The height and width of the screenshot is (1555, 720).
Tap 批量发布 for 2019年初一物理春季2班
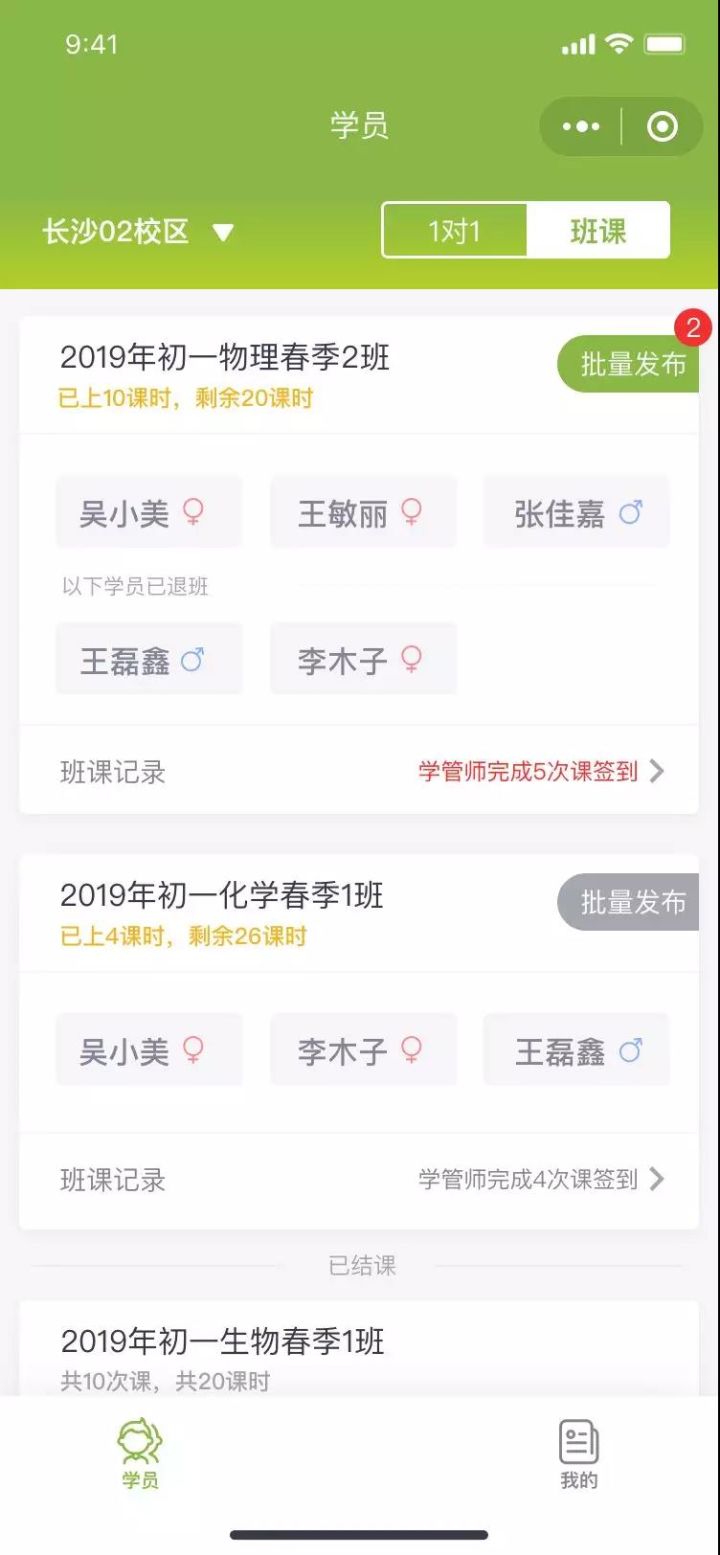(x=629, y=365)
